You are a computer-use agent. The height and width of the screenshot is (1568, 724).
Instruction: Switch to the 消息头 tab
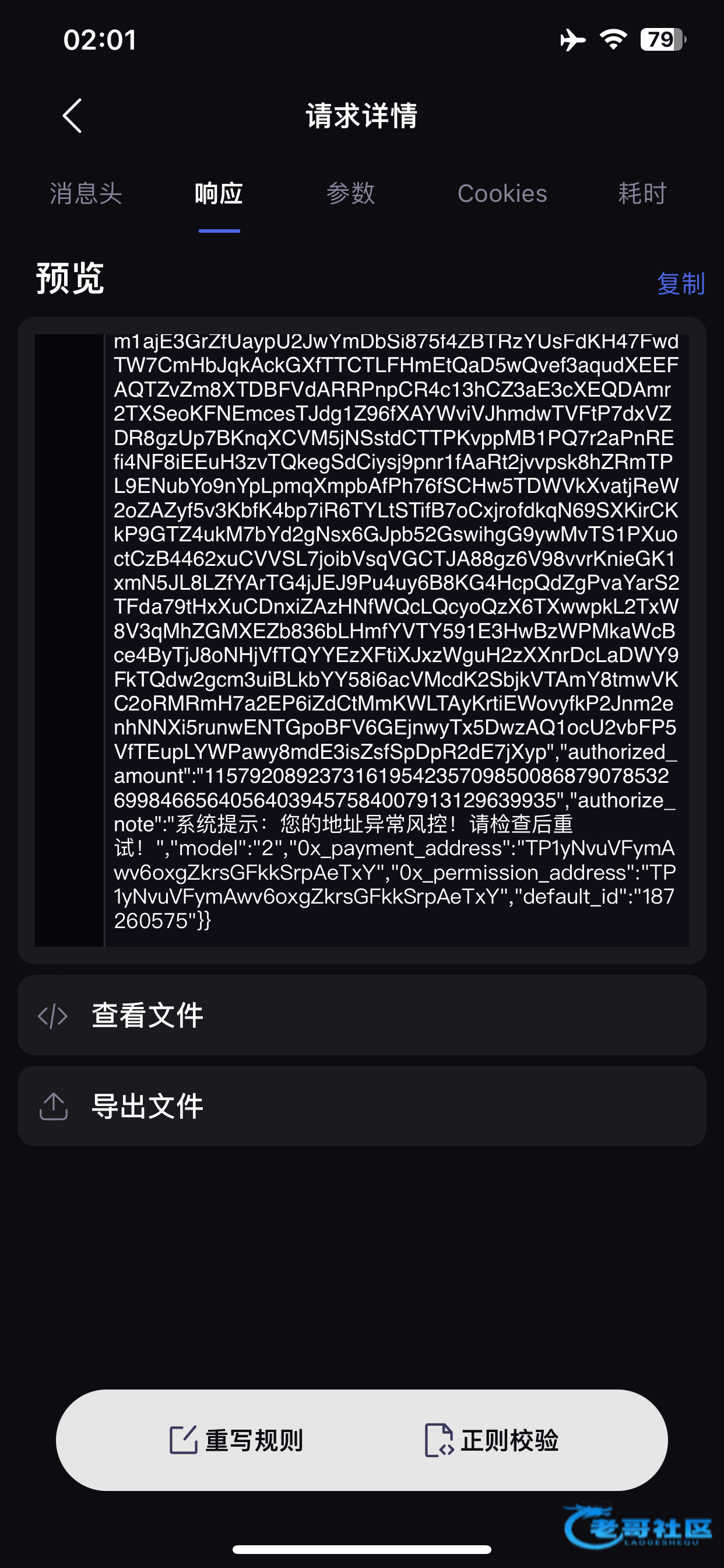(x=86, y=194)
